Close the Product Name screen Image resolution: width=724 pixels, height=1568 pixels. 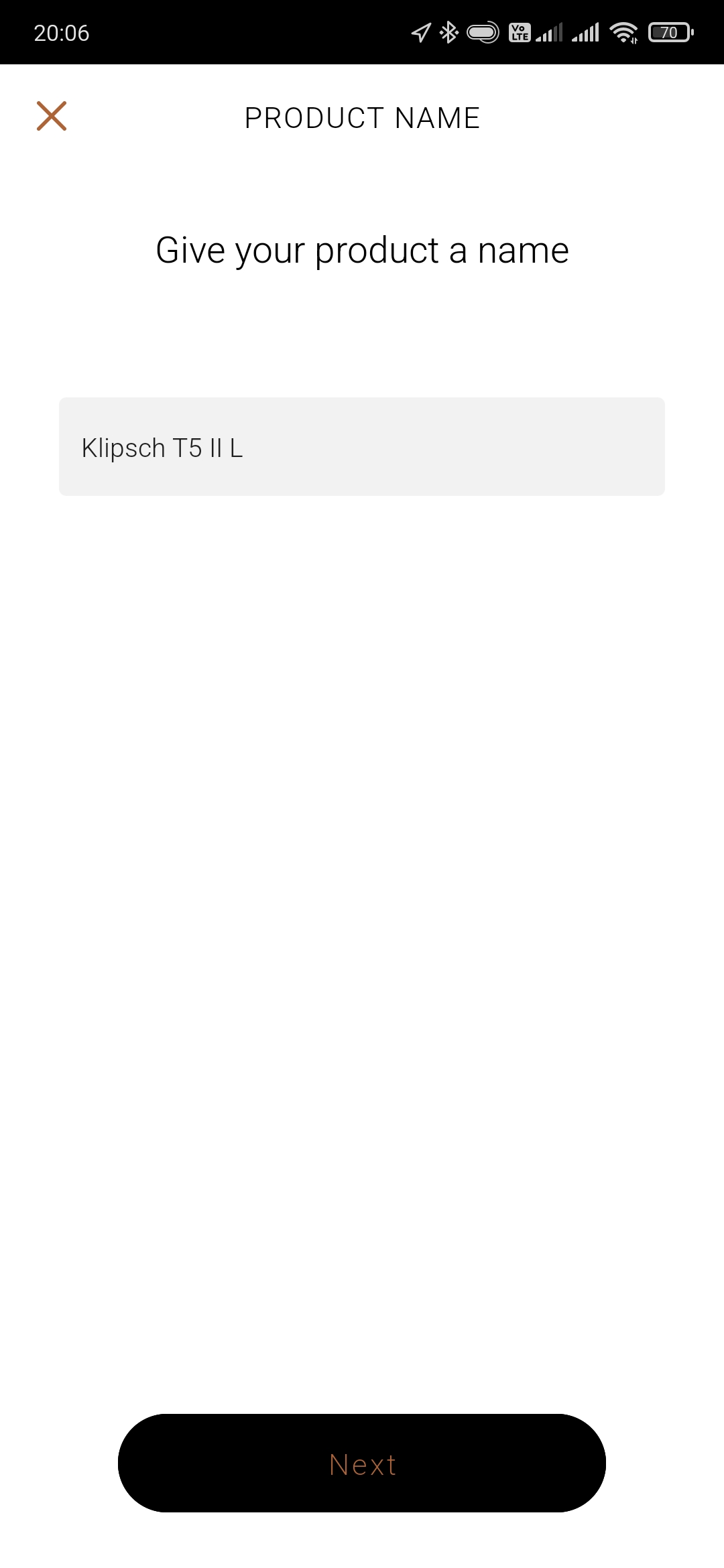(x=52, y=116)
